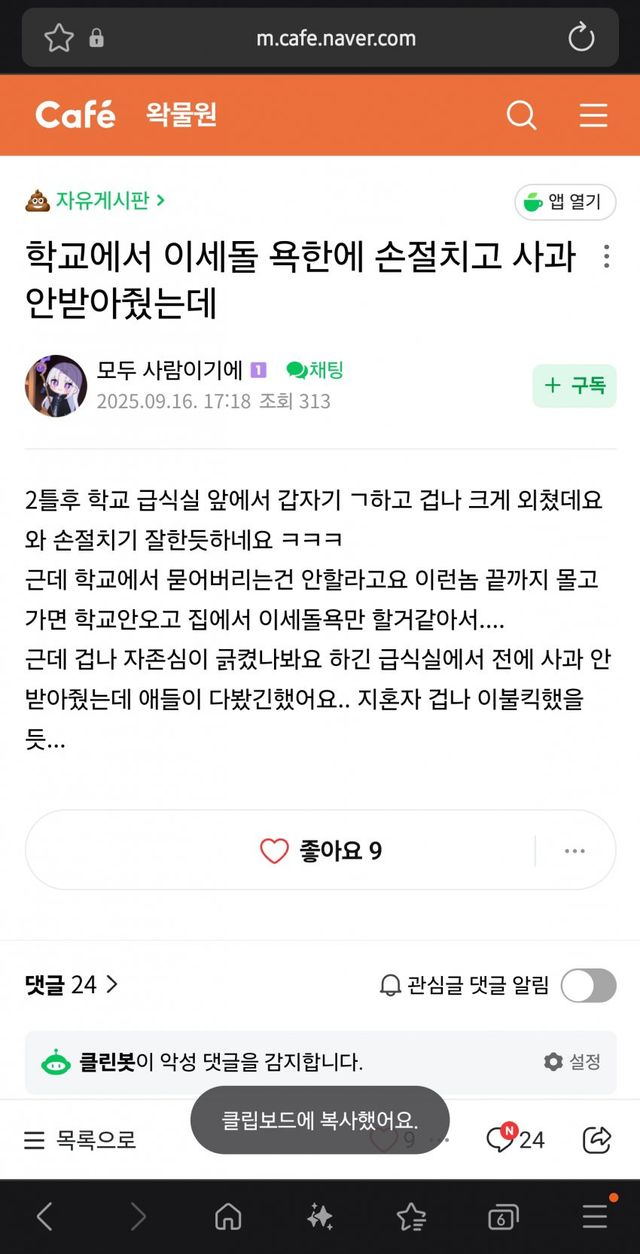
Task: Reload the page in the address bar
Action: [x=581, y=38]
